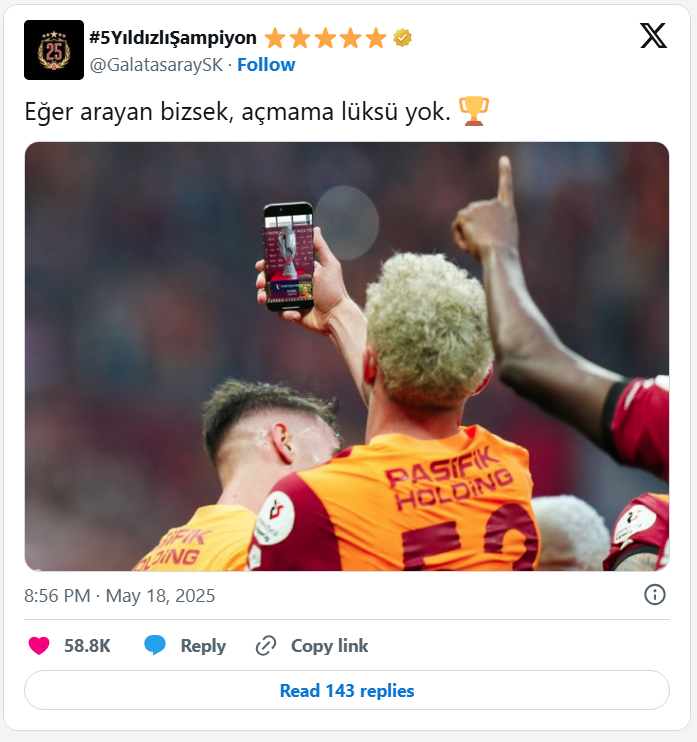Open the X logo link

[x=653, y=37]
